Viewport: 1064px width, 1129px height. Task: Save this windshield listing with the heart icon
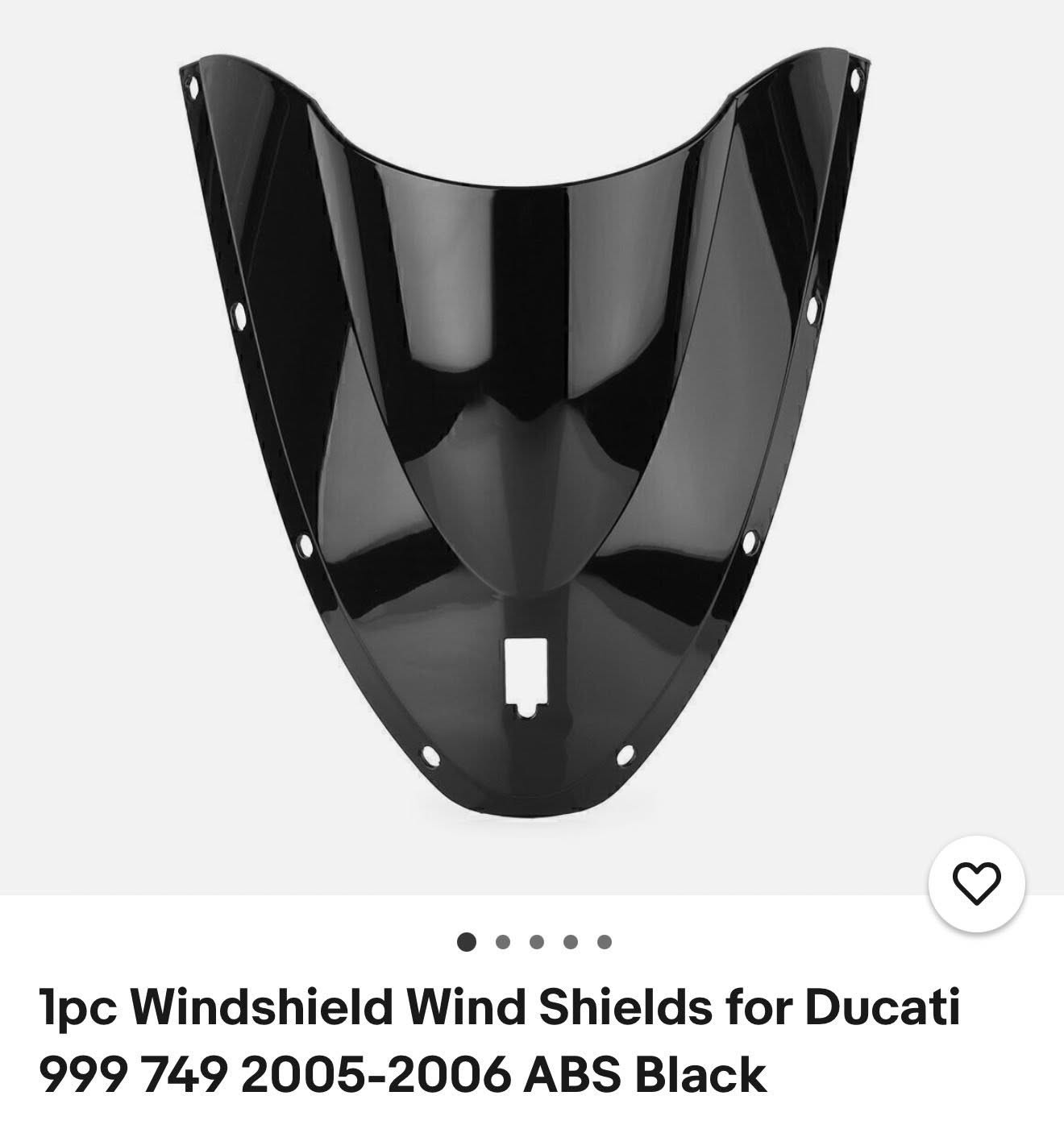[x=976, y=884]
